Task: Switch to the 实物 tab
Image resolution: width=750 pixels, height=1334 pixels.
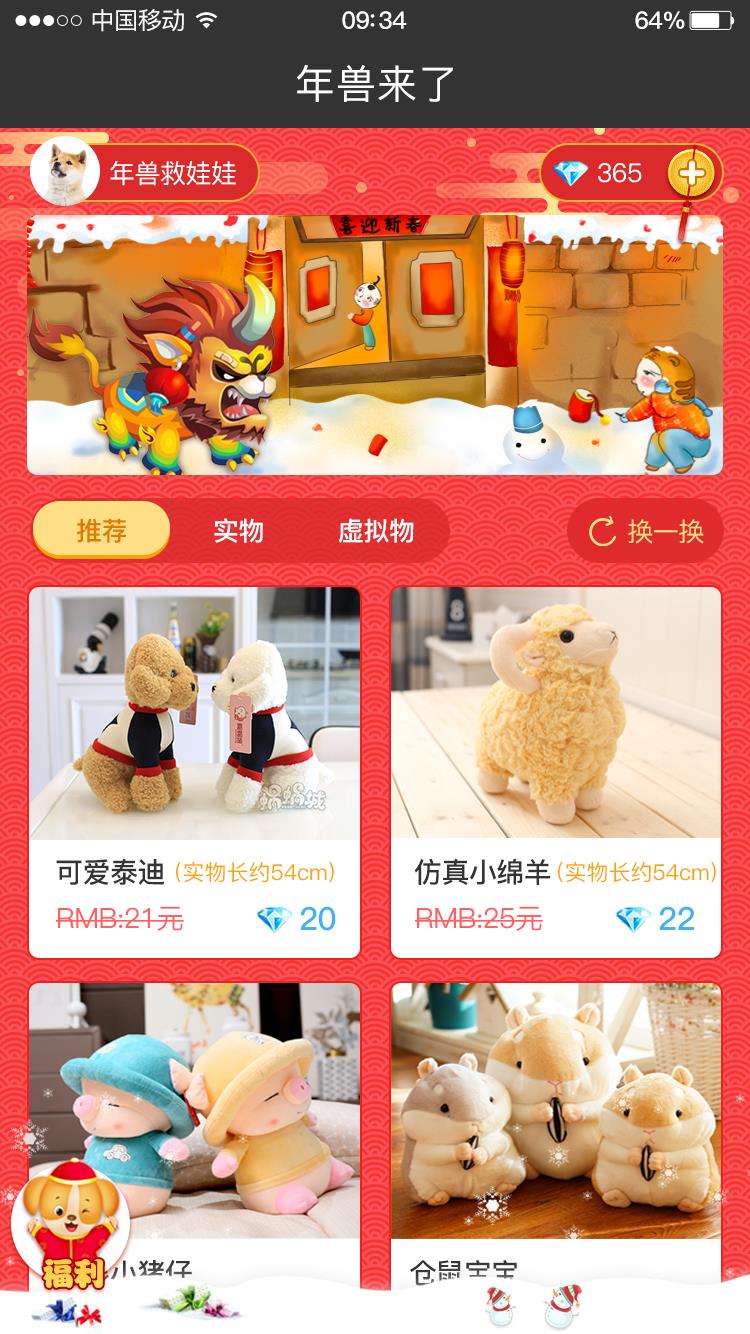Action: coord(238,531)
